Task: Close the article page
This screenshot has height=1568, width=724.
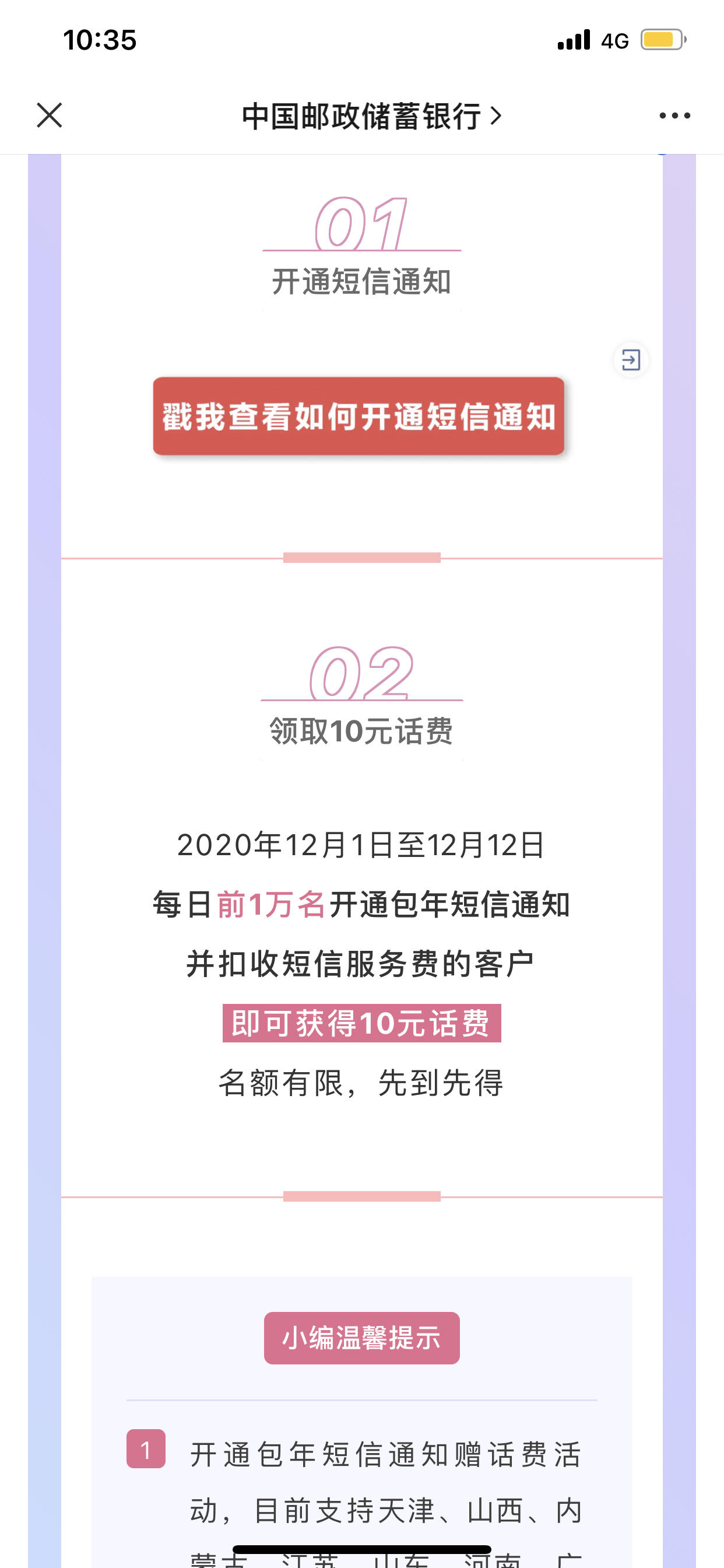Action: pyautogui.click(x=50, y=116)
